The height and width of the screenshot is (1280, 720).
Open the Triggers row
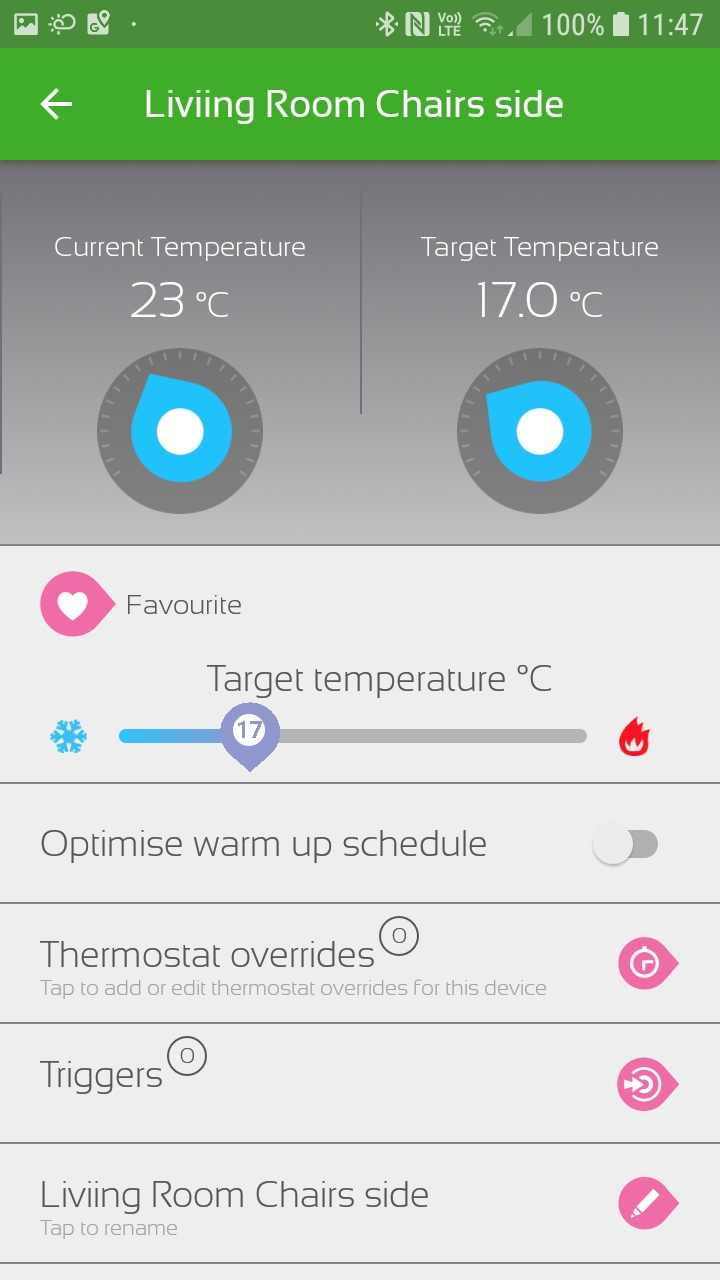click(646, 1084)
